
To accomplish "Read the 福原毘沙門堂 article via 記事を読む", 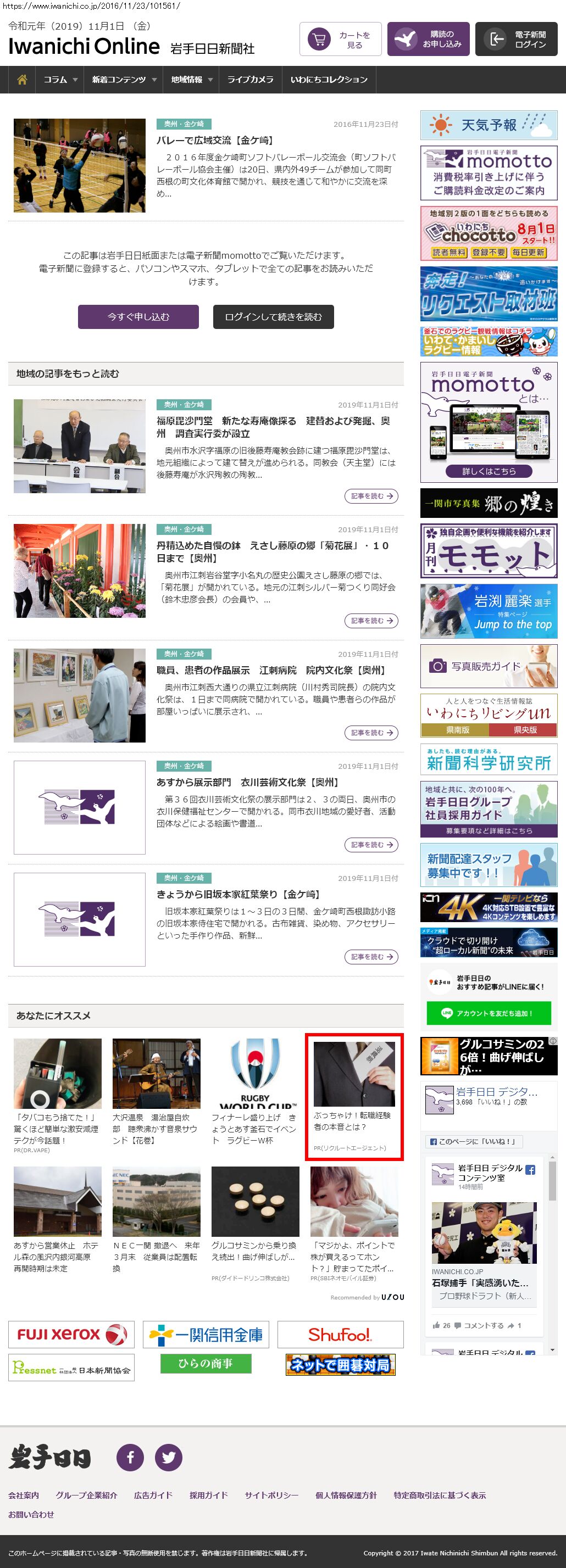I will click(371, 496).
